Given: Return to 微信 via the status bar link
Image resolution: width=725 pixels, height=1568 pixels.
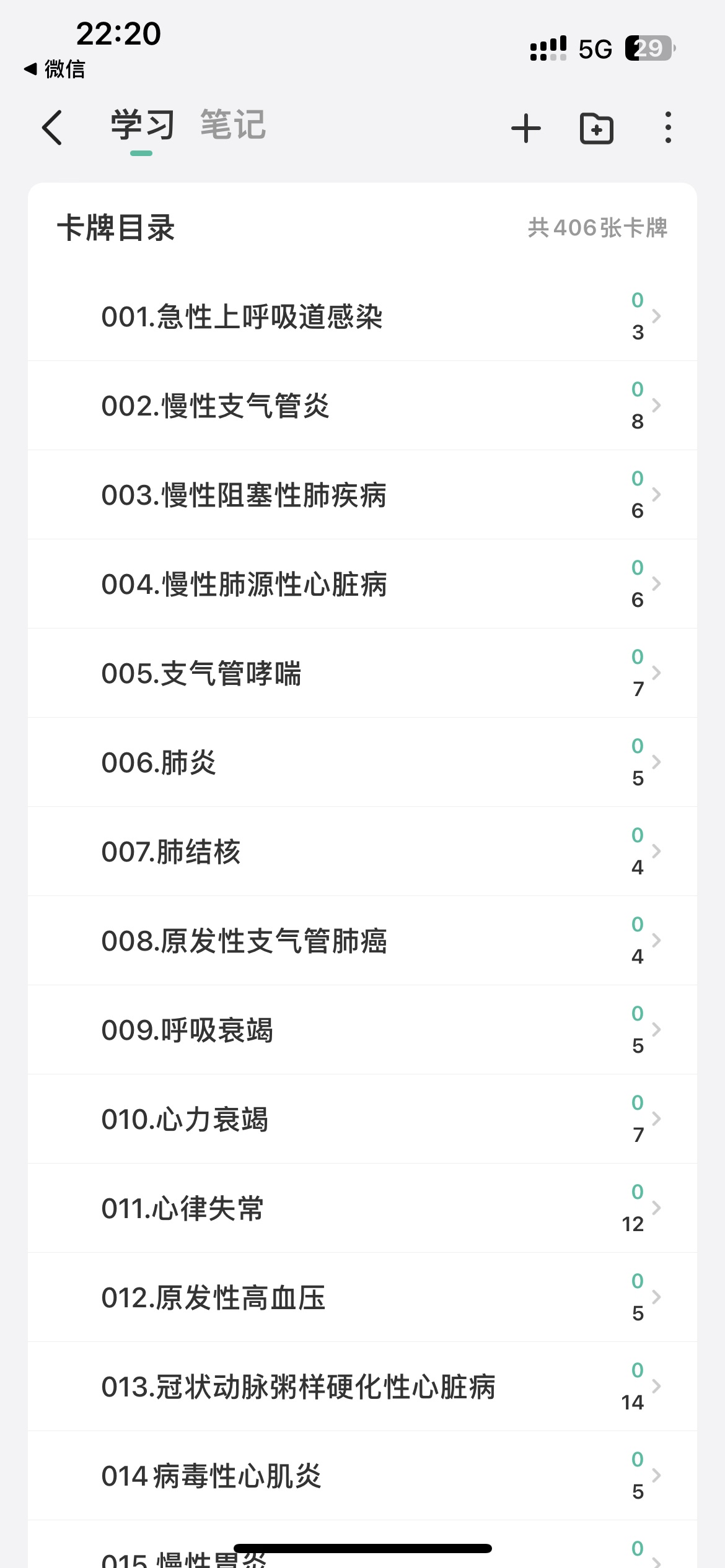Looking at the screenshot, I should click(55, 69).
